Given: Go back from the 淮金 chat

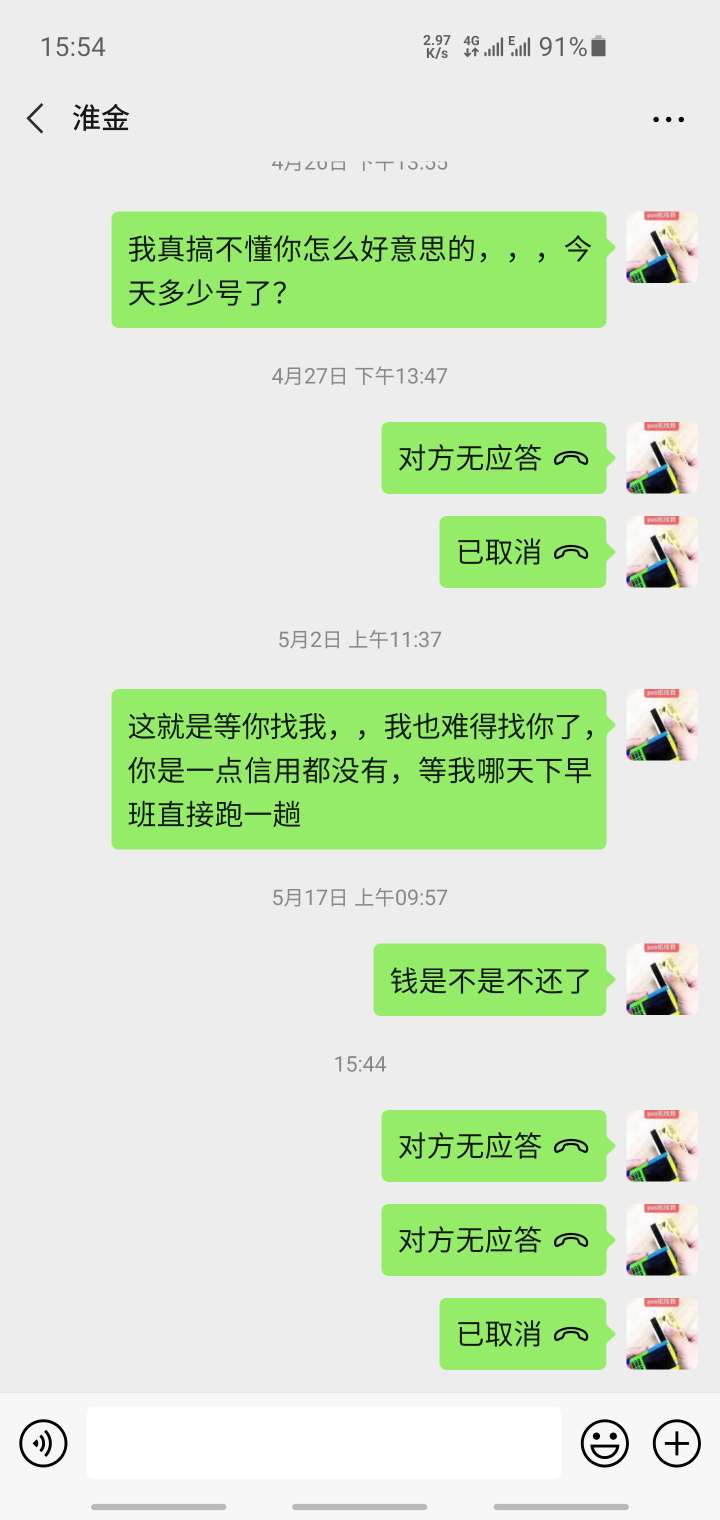Looking at the screenshot, I should point(36,119).
